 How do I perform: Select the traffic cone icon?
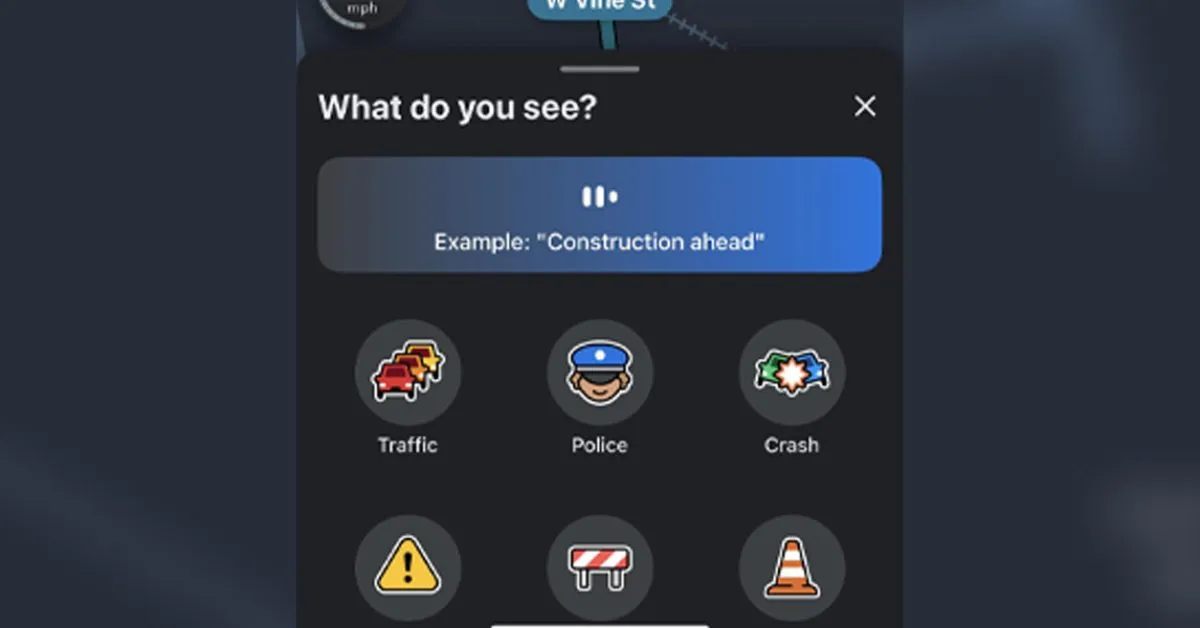click(792, 568)
